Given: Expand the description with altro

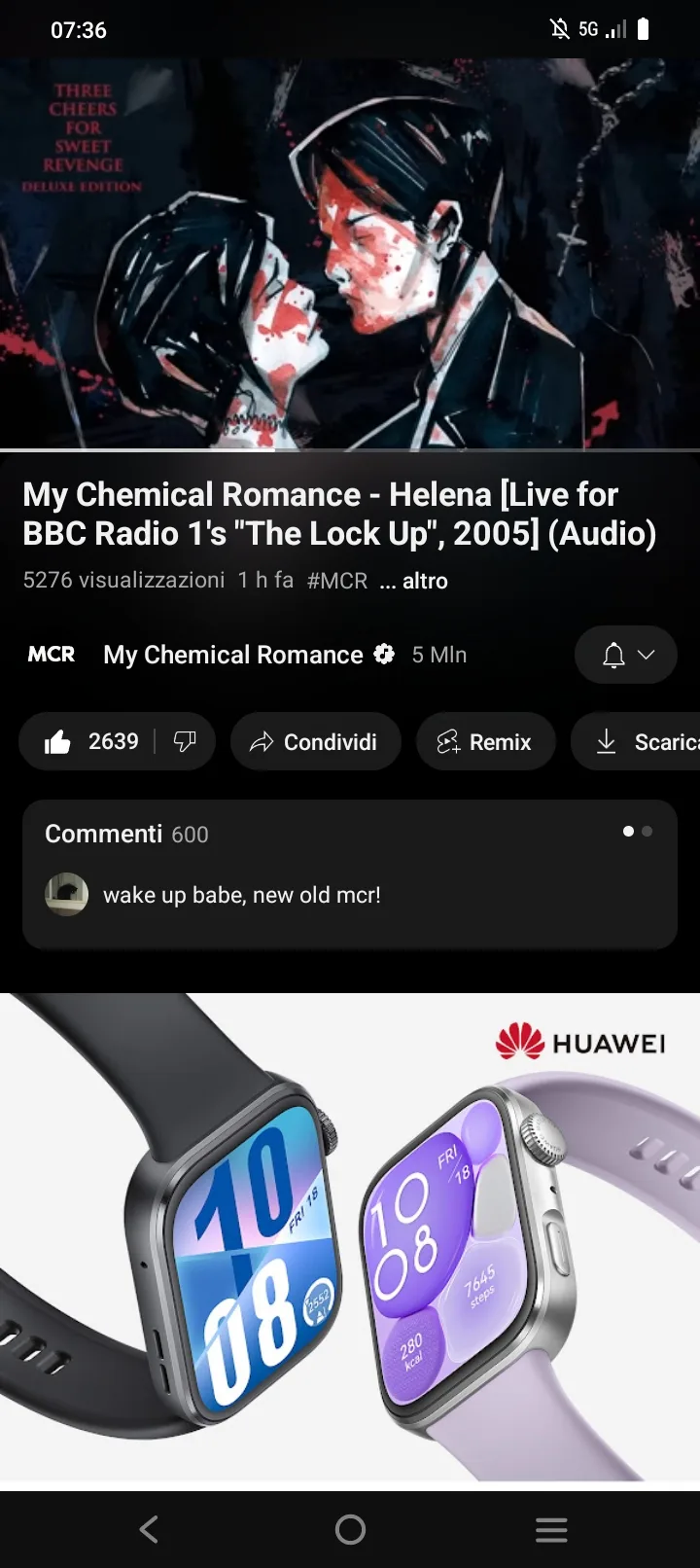Looking at the screenshot, I should (x=414, y=581).
